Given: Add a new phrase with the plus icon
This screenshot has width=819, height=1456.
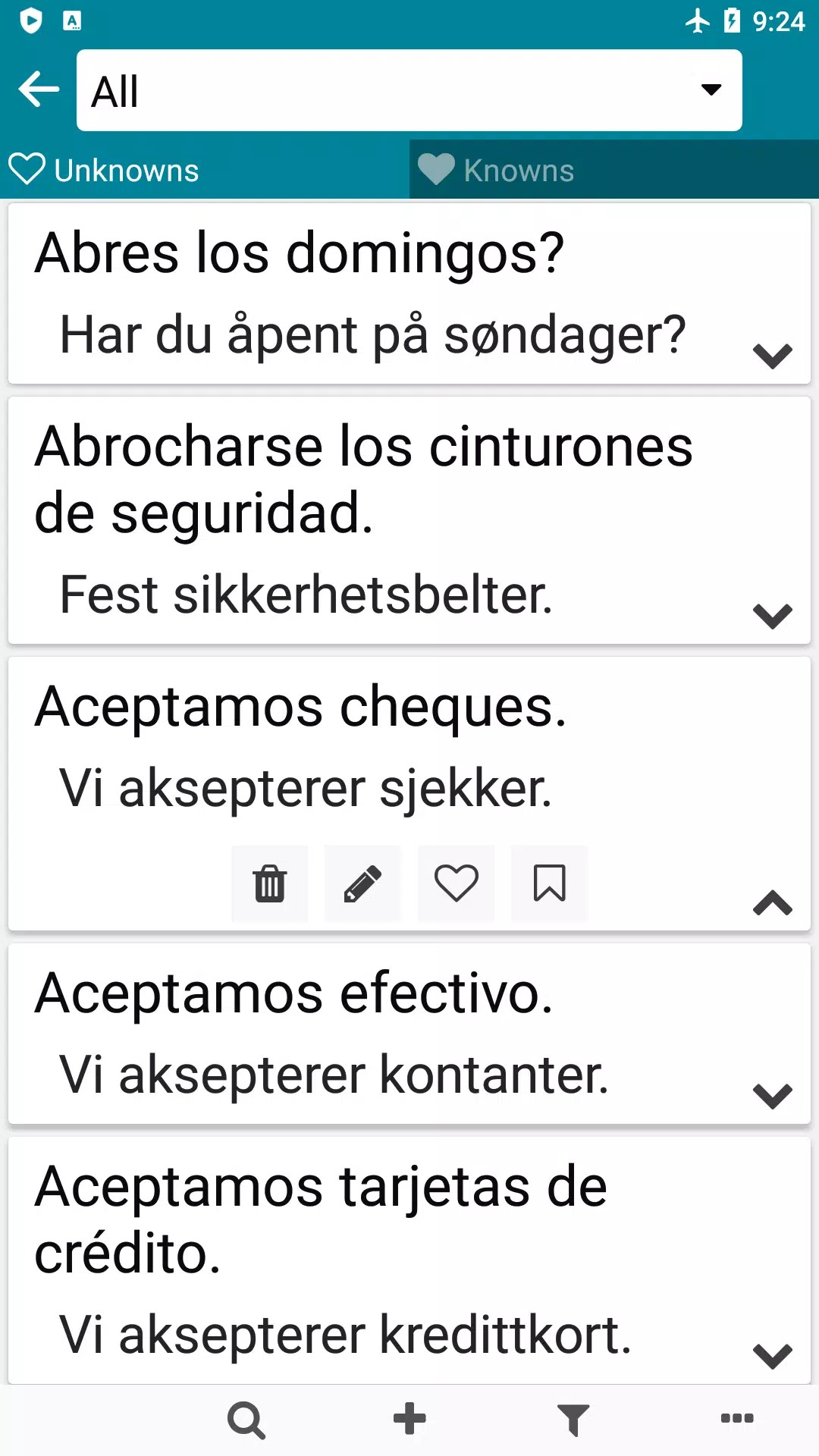Looking at the screenshot, I should 409,1419.
